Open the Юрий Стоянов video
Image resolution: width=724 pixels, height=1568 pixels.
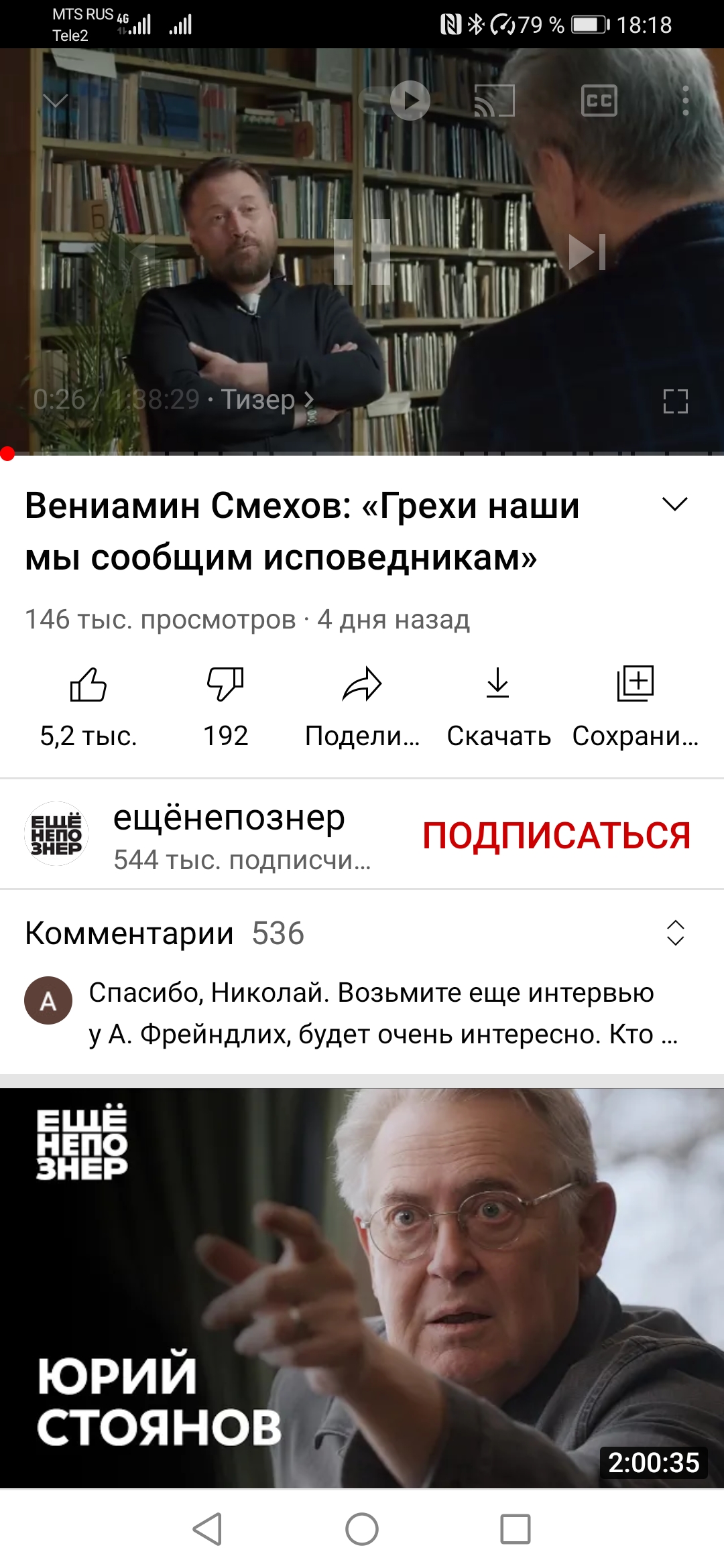click(x=362, y=1287)
